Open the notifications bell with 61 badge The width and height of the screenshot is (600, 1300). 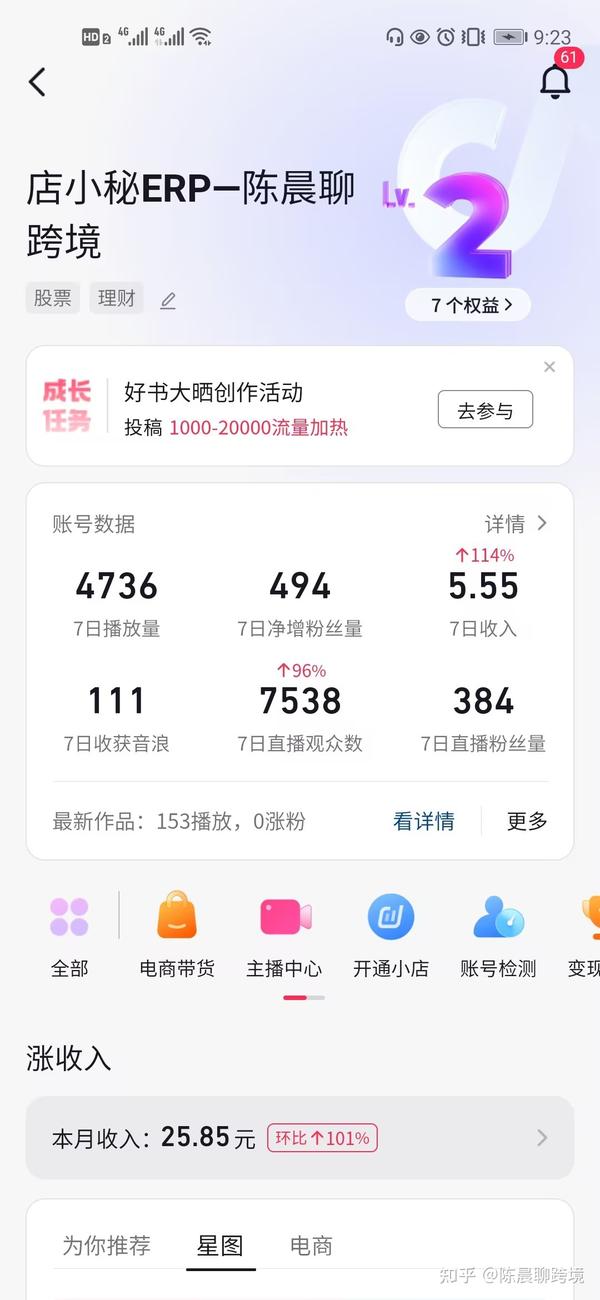(x=556, y=80)
